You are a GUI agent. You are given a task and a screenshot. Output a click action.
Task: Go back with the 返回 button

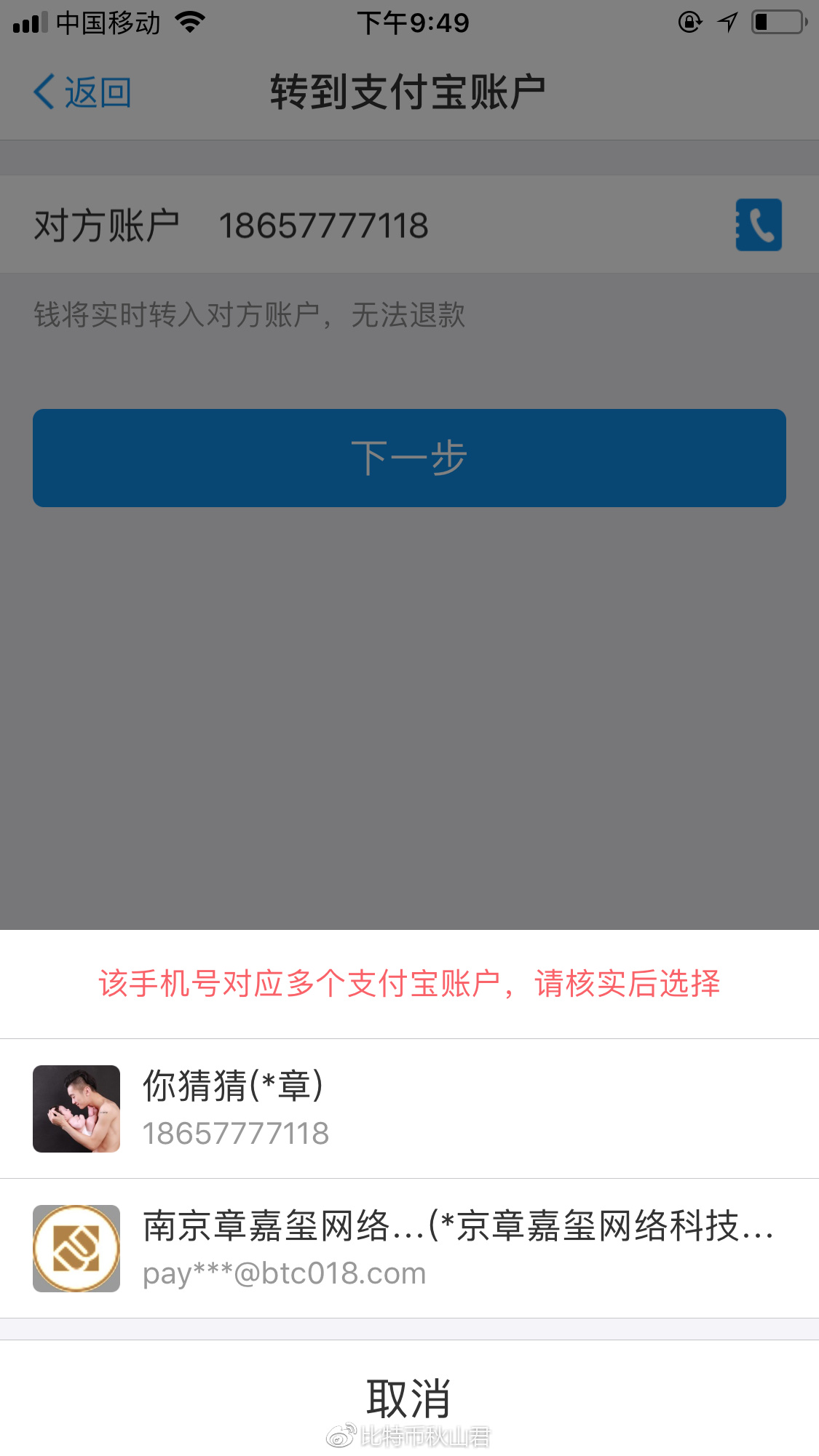coord(82,93)
